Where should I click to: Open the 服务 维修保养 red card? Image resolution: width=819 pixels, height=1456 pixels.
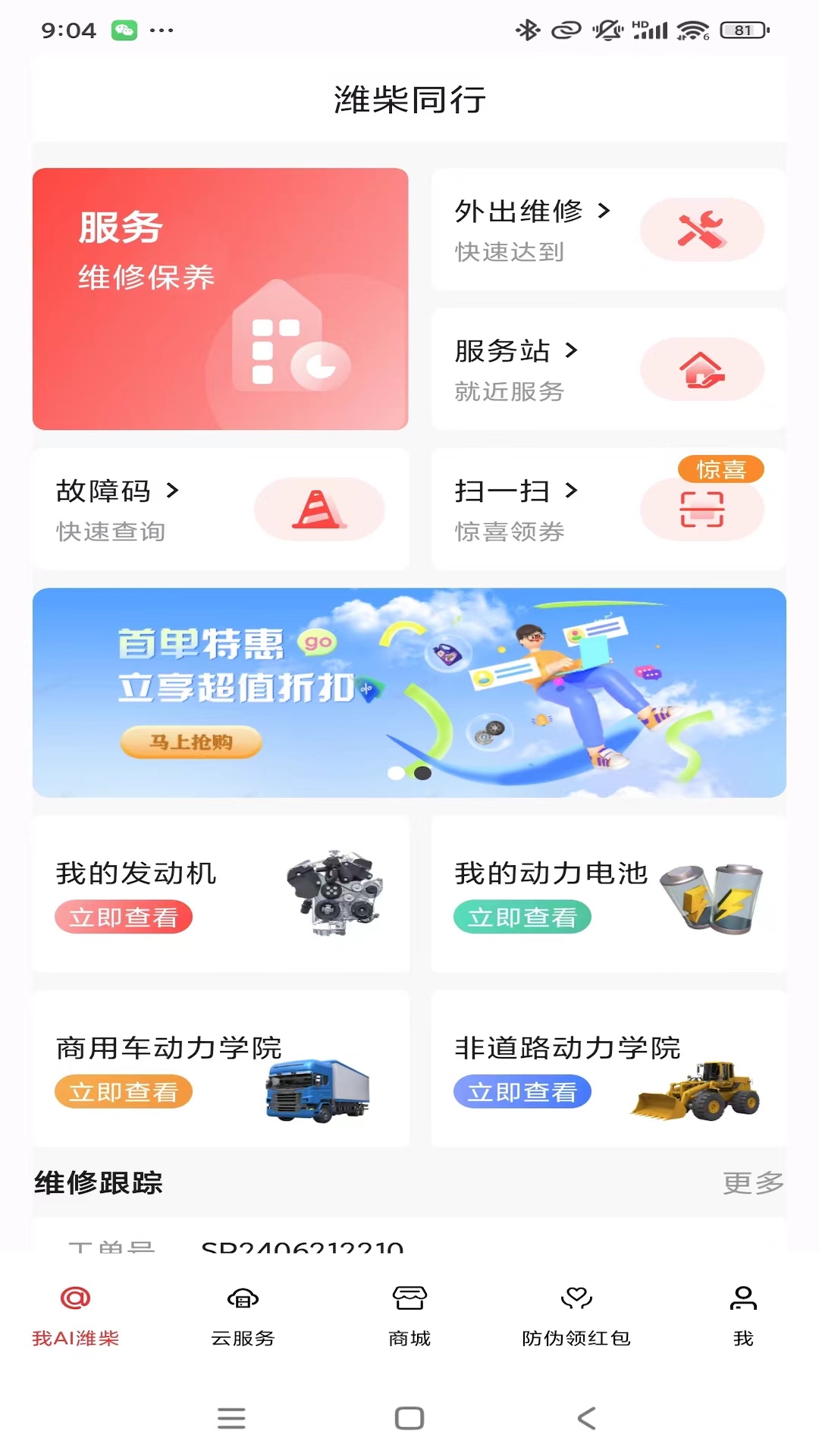click(x=220, y=299)
